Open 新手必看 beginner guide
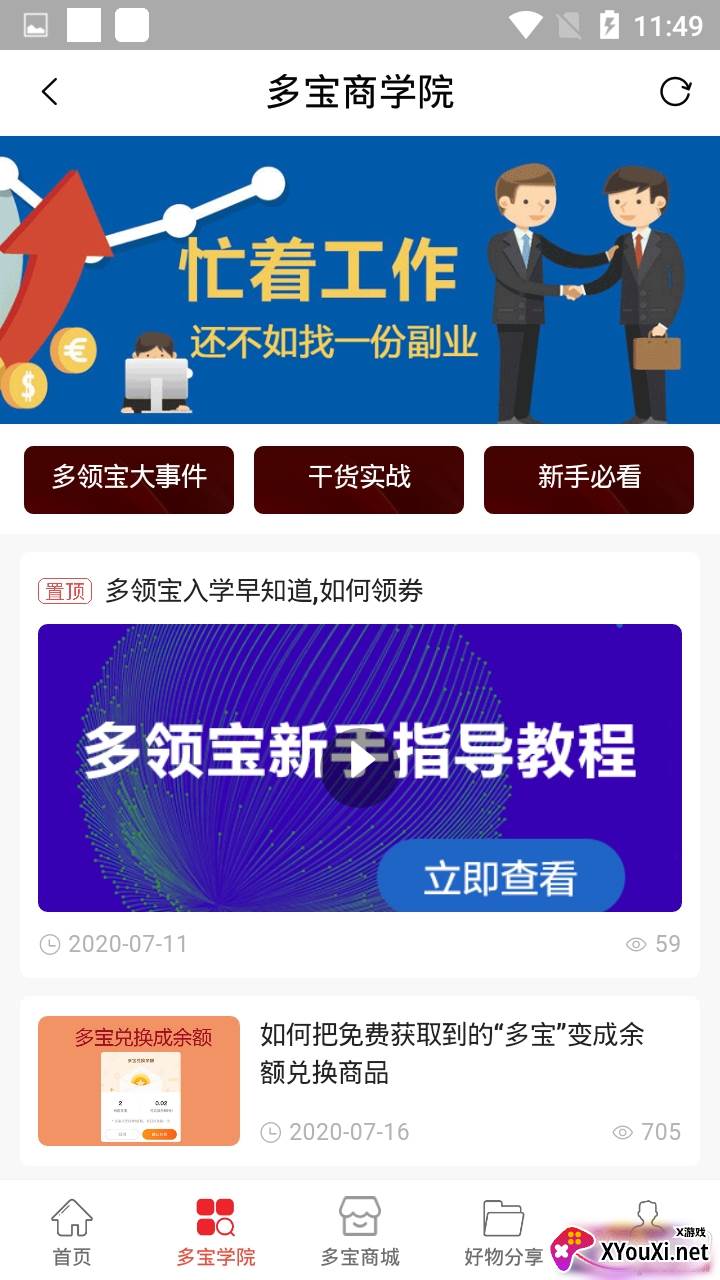 [589, 479]
